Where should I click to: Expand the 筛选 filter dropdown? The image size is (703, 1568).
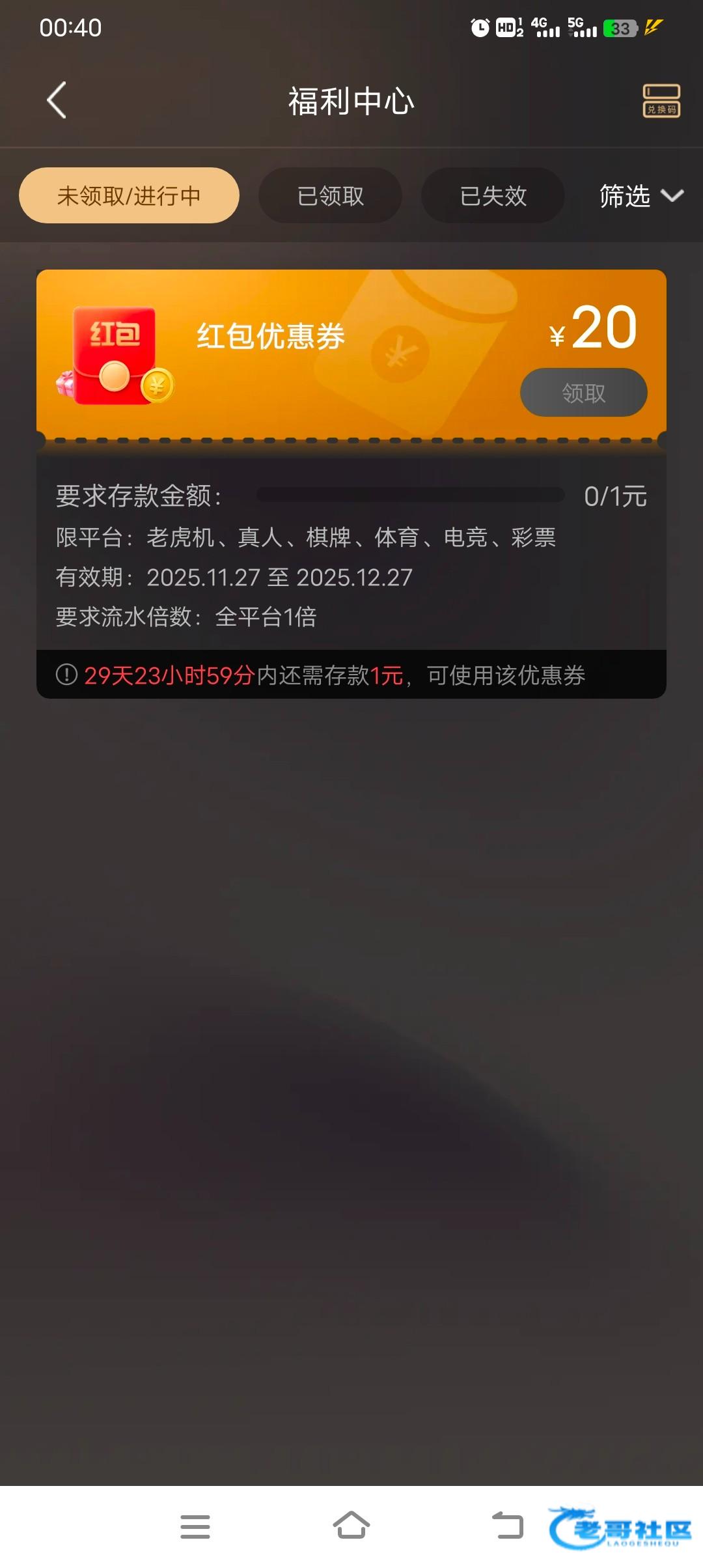(x=641, y=195)
